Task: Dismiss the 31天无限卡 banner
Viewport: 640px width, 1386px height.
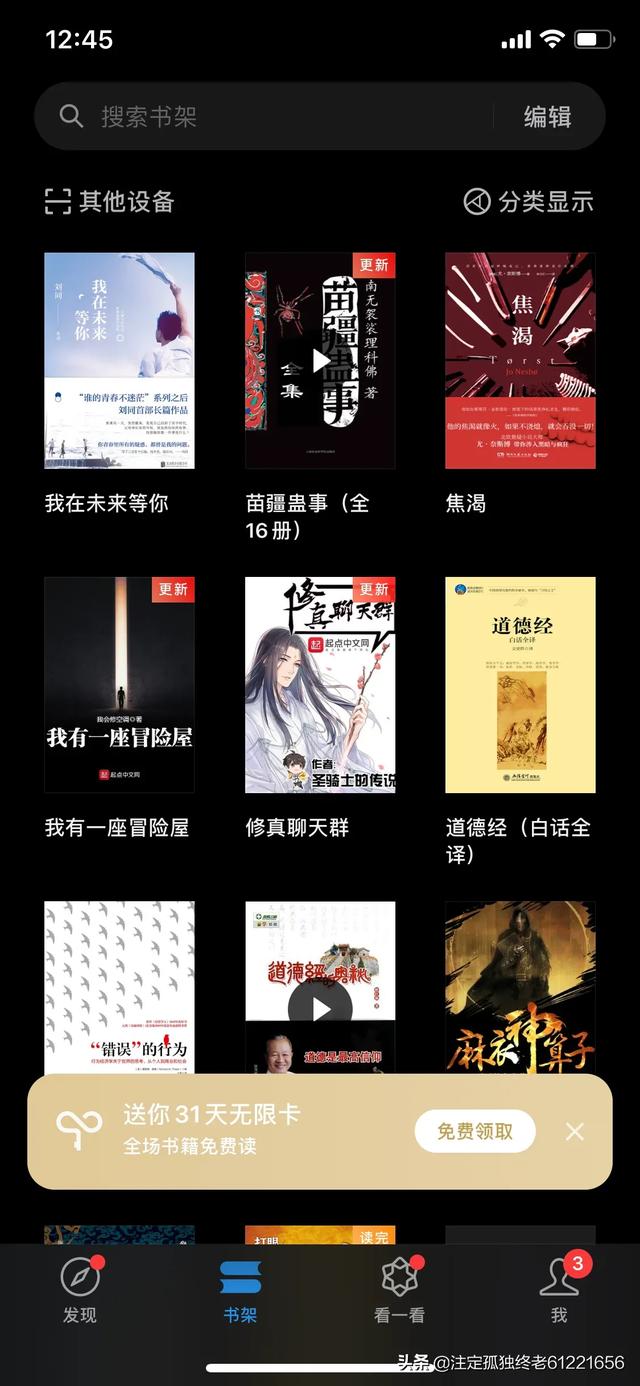Action: pos(575,1131)
